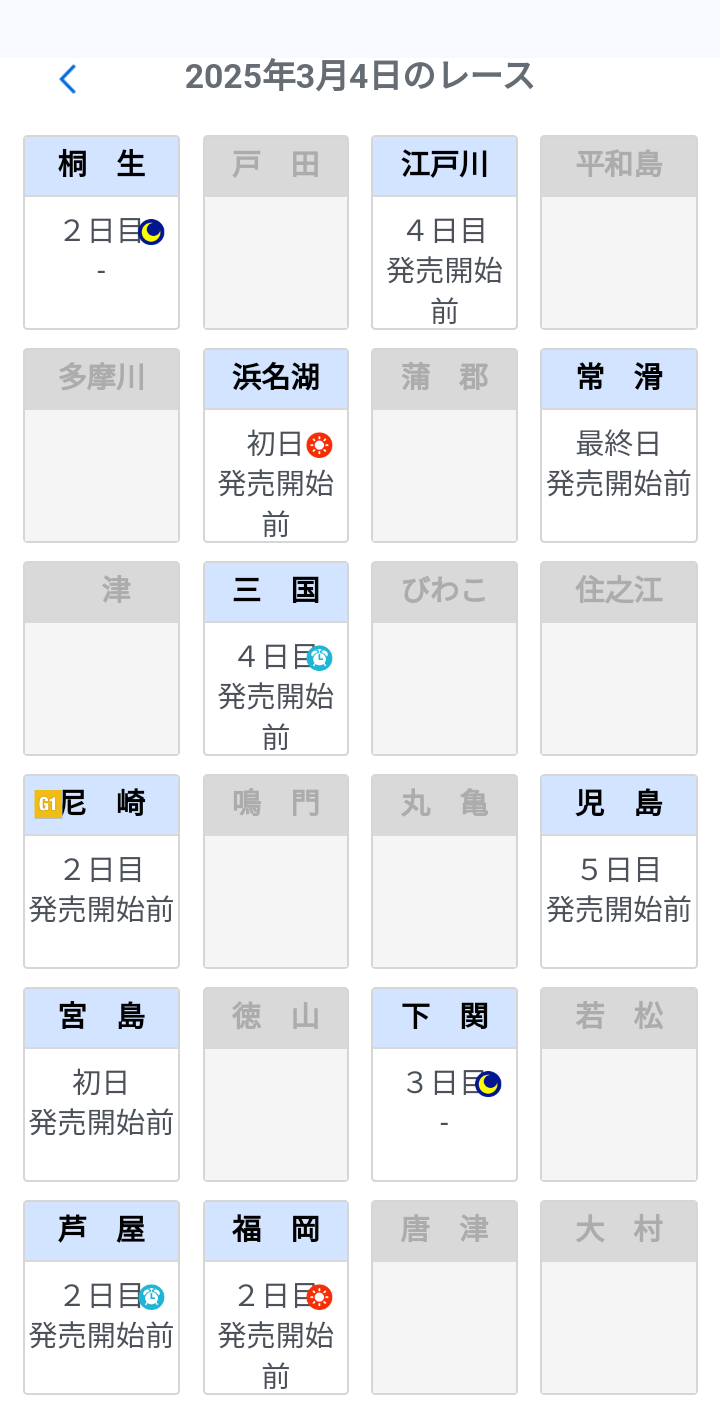The width and height of the screenshot is (720, 1405).
Task: Open the 下関 race card
Action: pos(445,1084)
